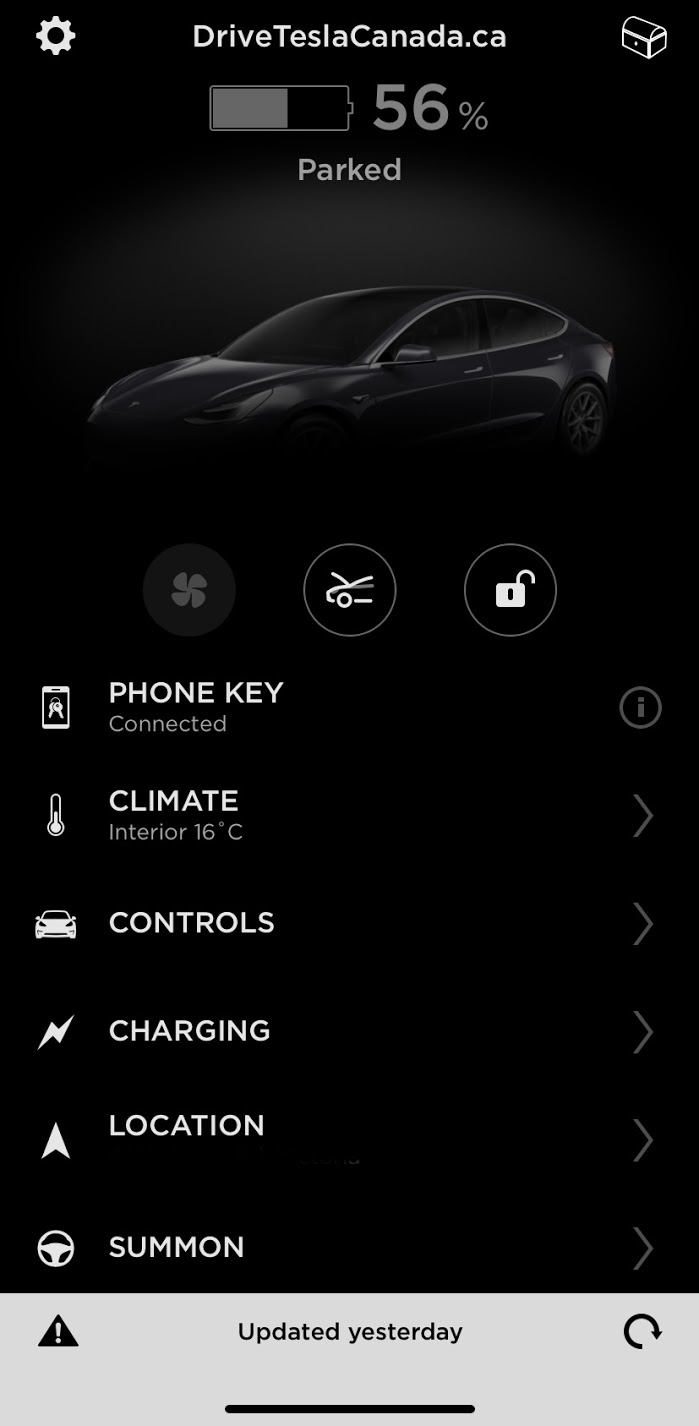Turn on the climate fan
699x1426 pixels.
[x=189, y=590]
